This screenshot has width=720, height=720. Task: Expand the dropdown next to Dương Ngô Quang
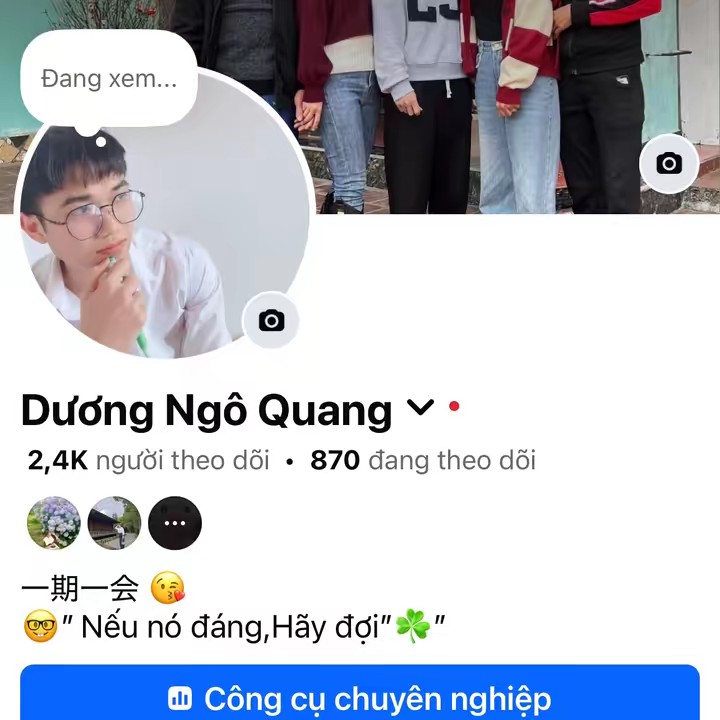[420, 408]
